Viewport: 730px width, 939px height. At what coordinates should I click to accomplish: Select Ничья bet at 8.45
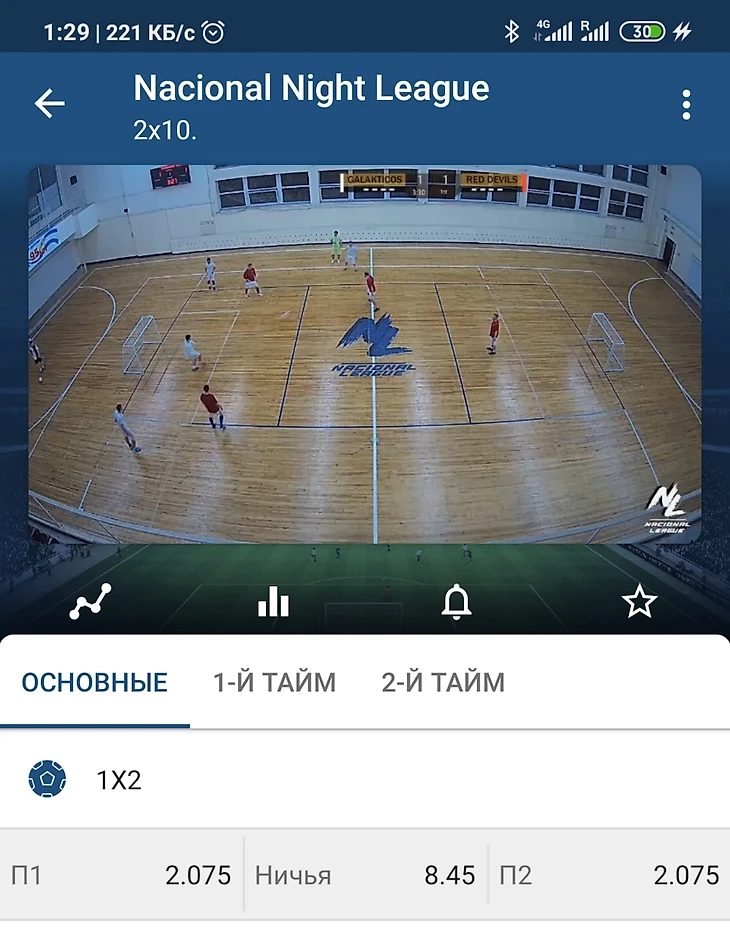(x=365, y=876)
